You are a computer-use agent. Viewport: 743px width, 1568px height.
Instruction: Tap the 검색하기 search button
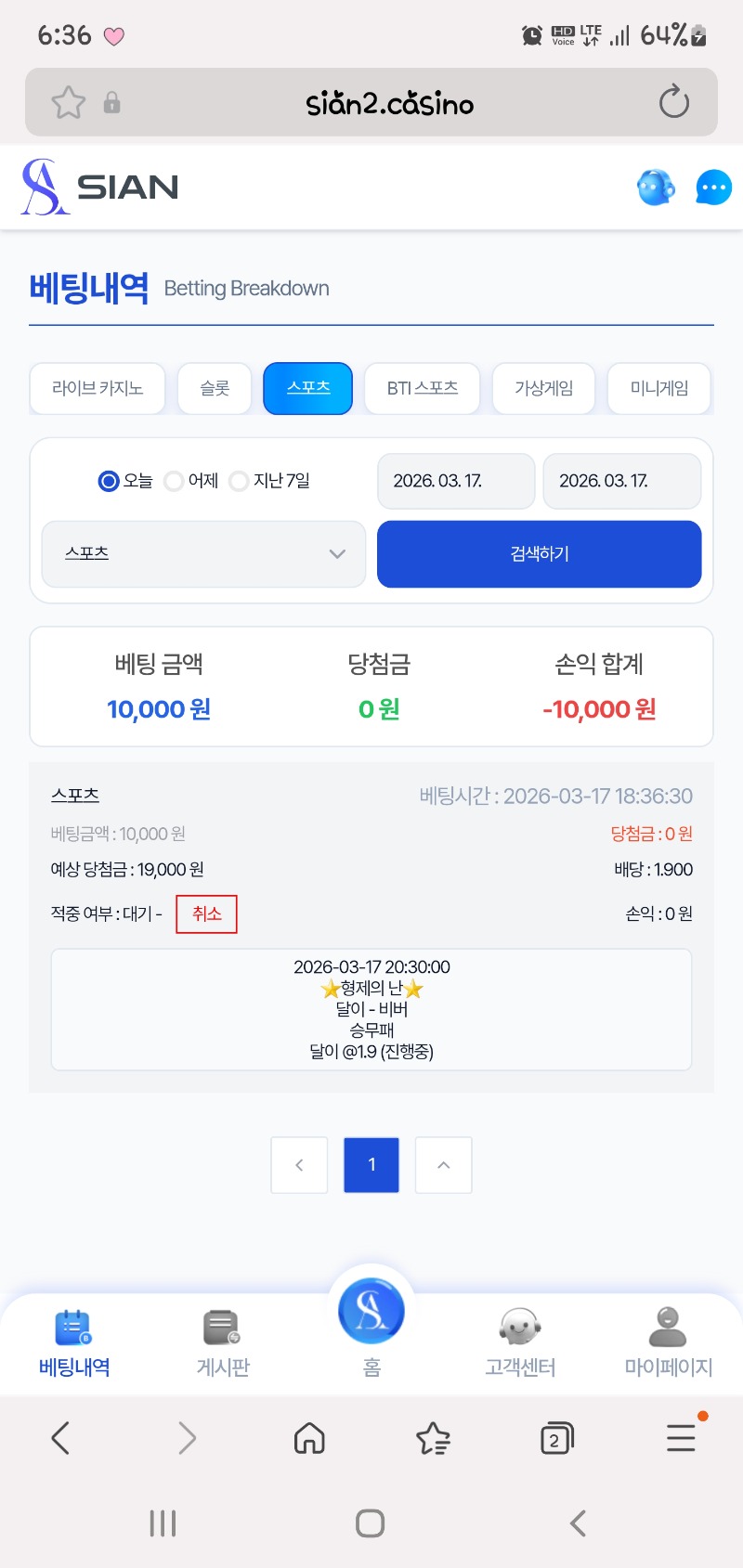[539, 554]
